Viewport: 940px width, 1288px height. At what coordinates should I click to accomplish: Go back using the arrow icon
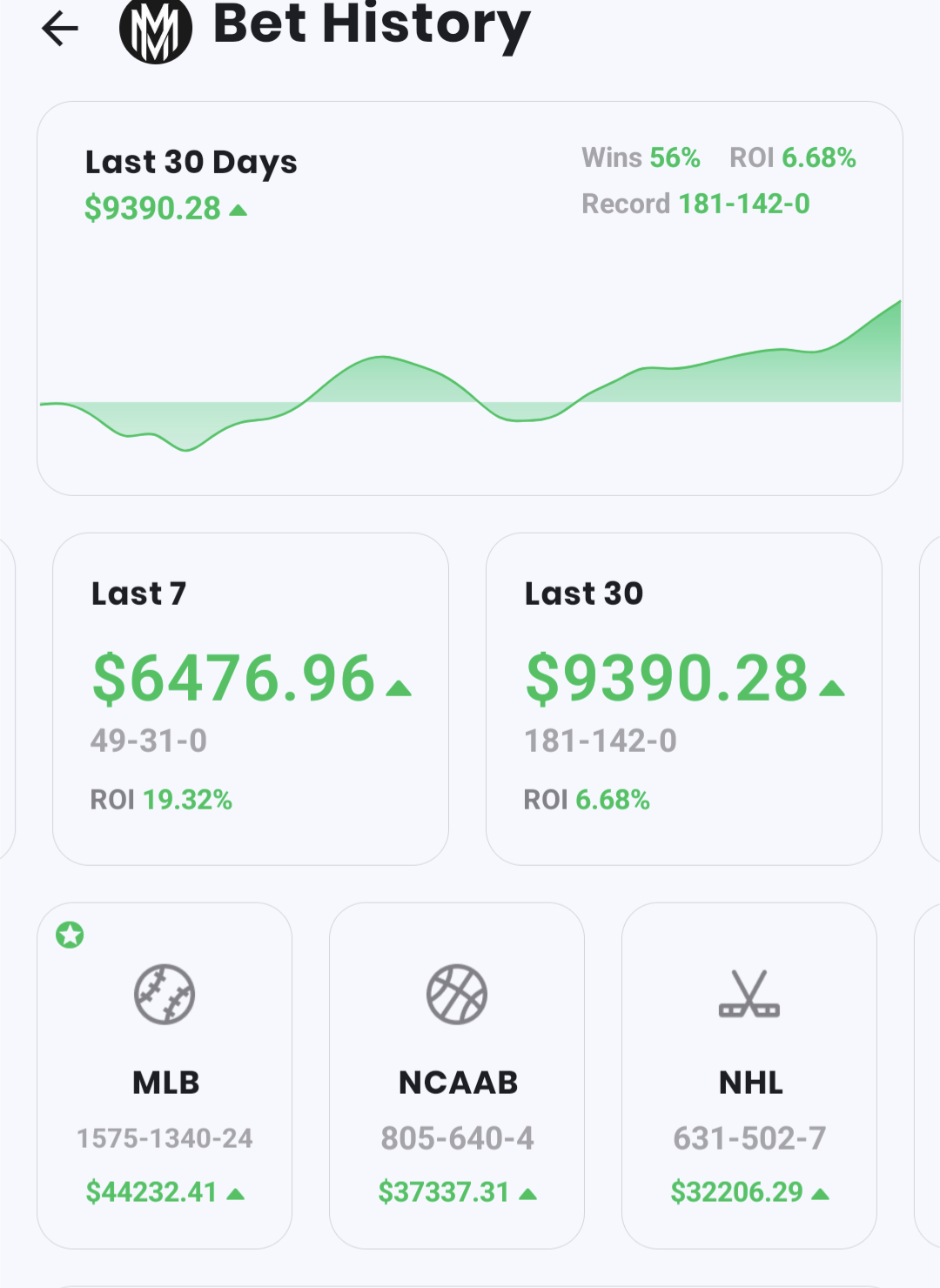[60, 29]
